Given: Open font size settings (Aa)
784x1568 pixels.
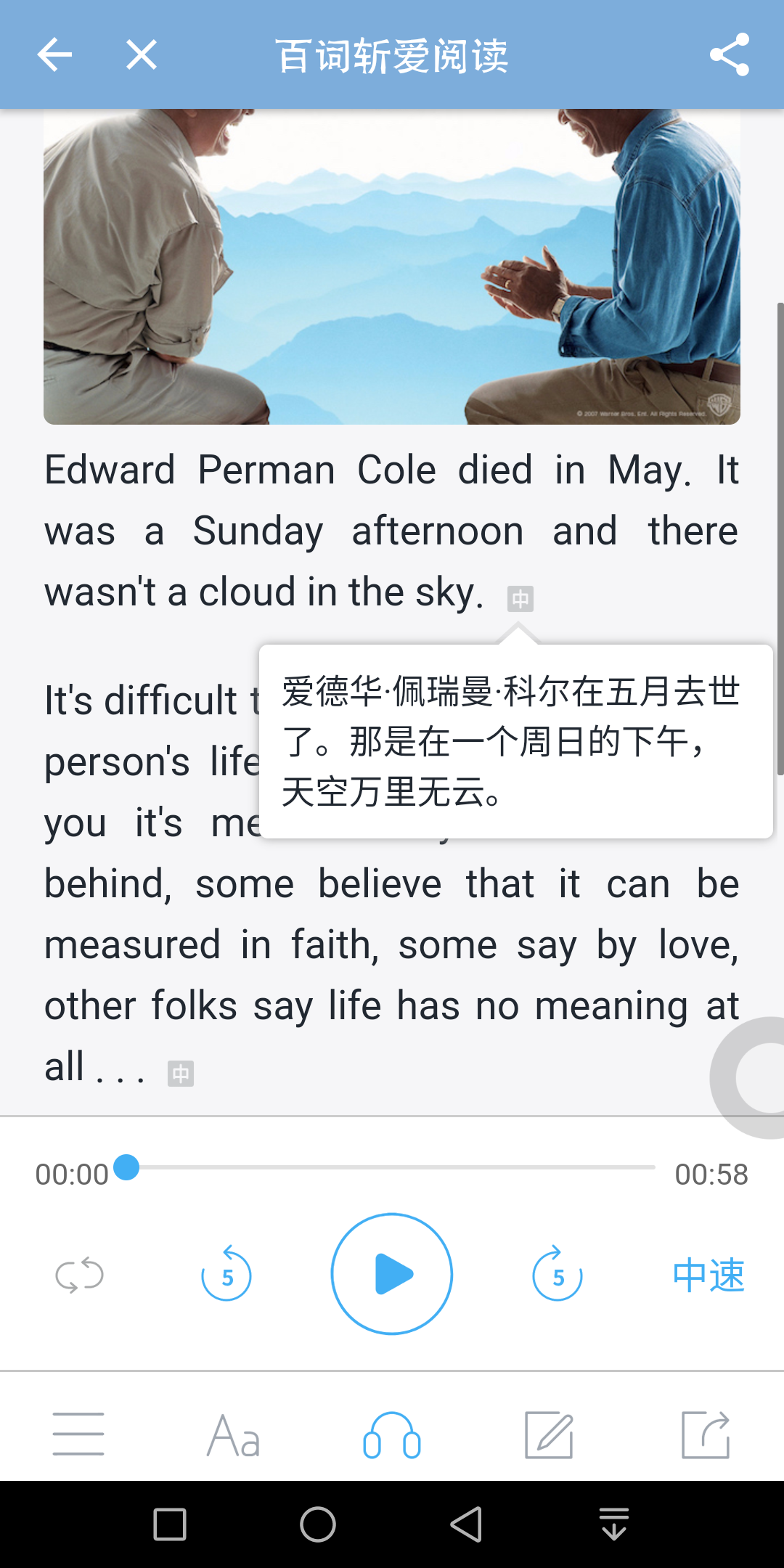Looking at the screenshot, I should pyautogui.click(x=234, y=1435).
